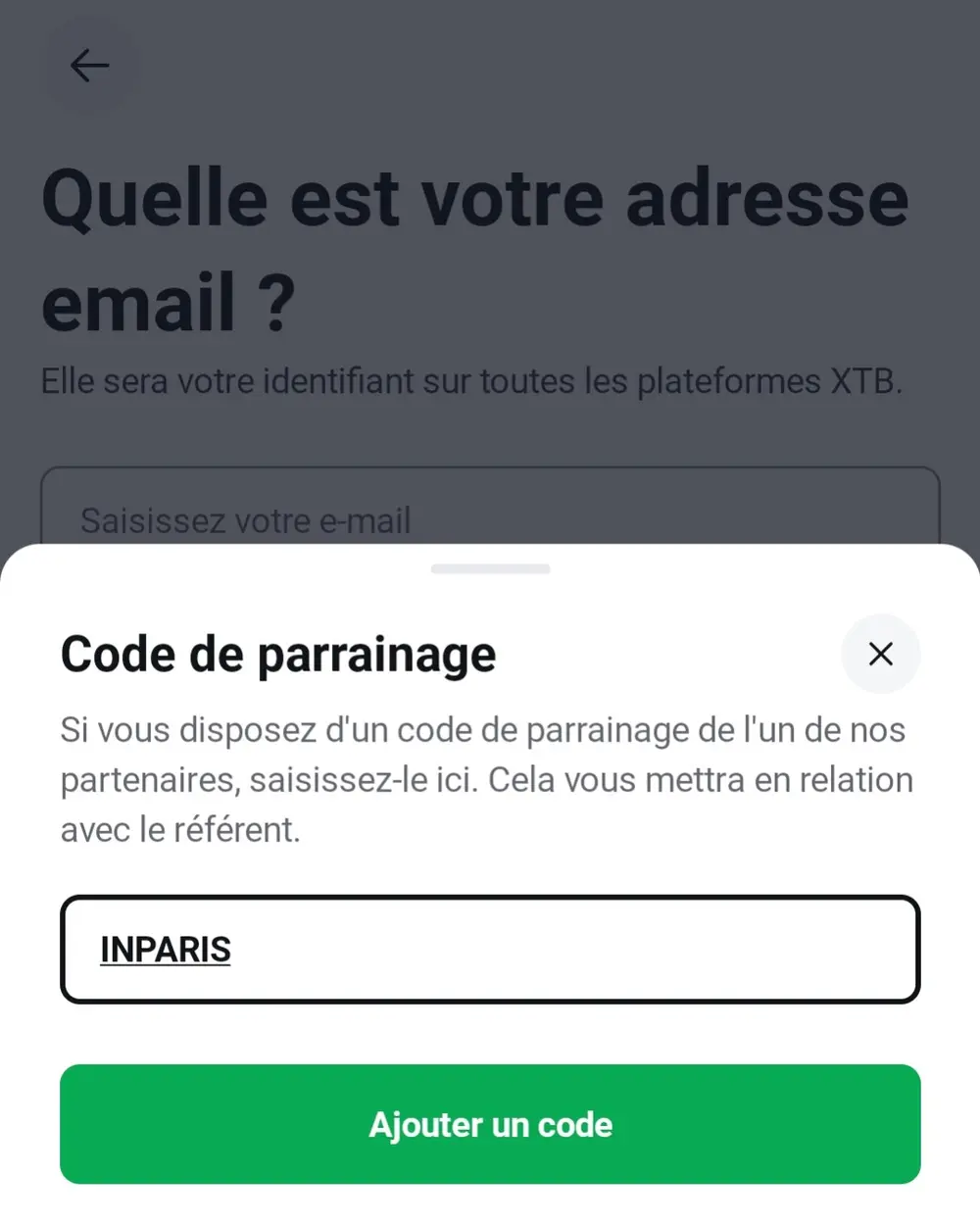Select the text INPARIS inside the code box
980x1225 pixels.
pyautogui.click(x=165, y=949)
